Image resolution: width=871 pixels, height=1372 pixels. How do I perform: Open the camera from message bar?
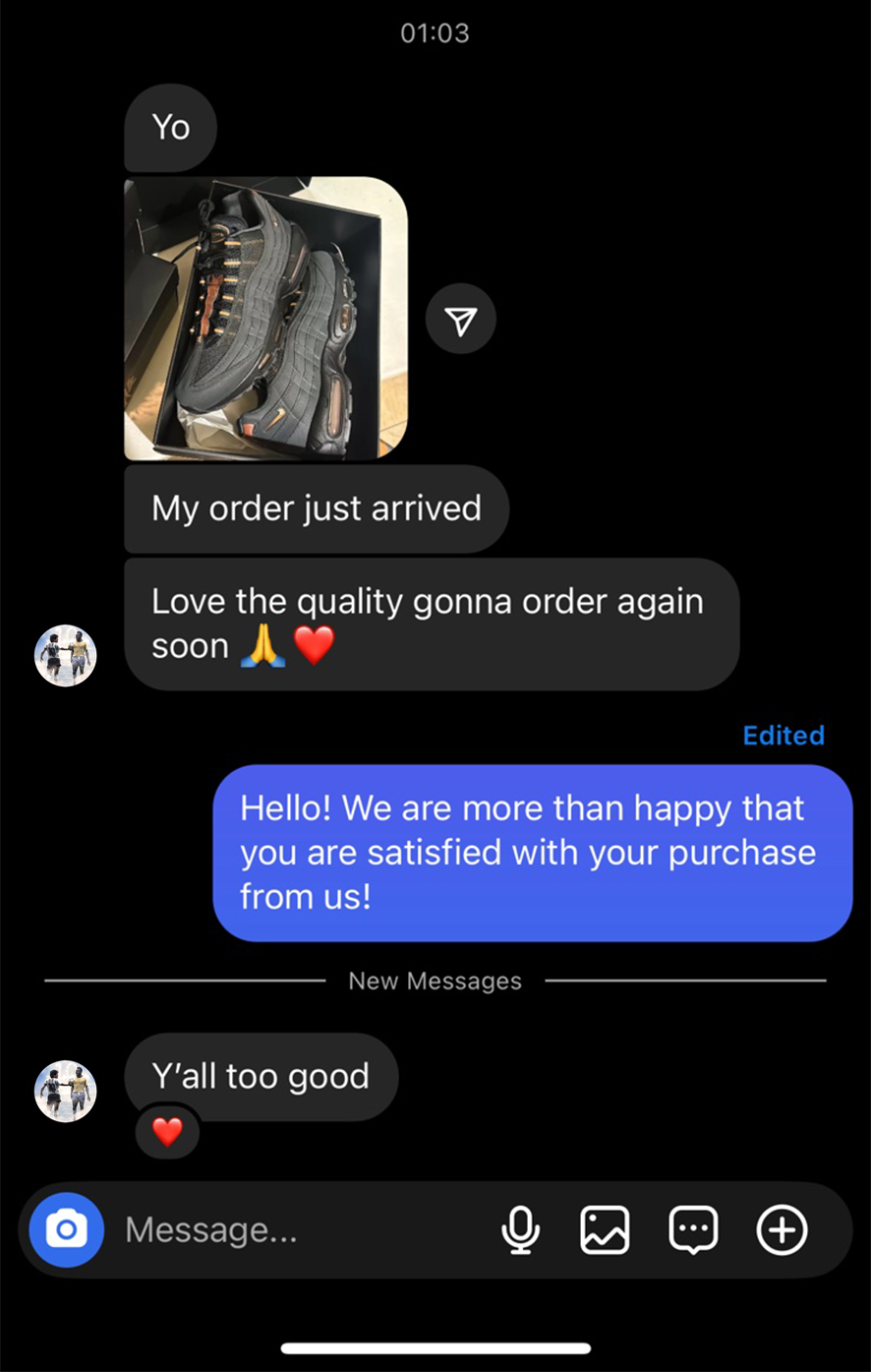pyautogui.click(x=66, y=1229)
